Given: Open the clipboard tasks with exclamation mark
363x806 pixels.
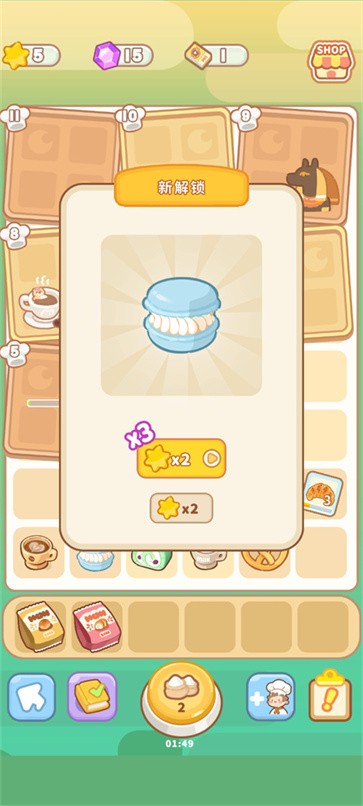Looking at the screenshot, I should (330, 695).
